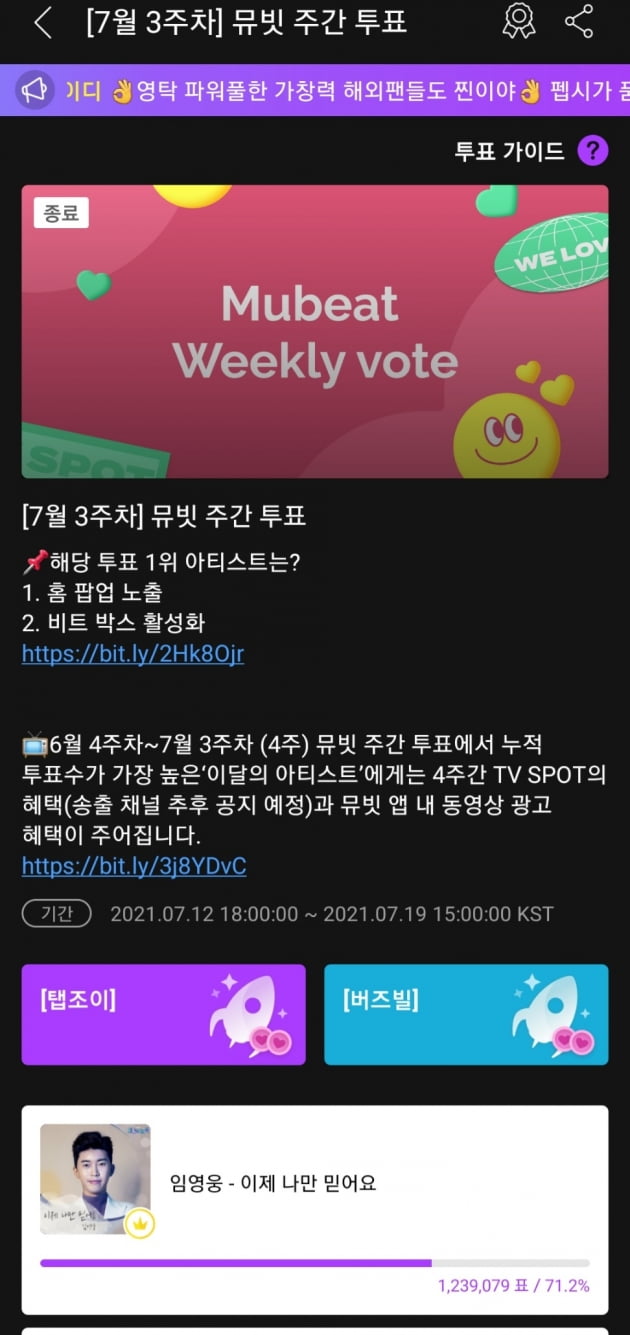630x1335 pixels.
Task: Tap the Mubeat Weekly vote banner
Action: click(315, 331)
